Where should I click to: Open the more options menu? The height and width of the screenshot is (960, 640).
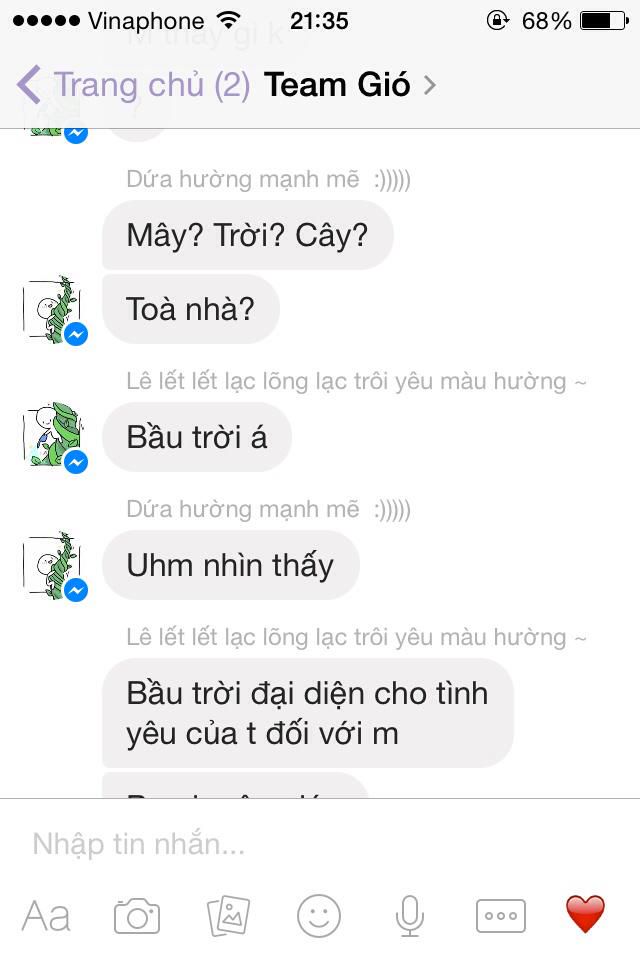point(500,915)
